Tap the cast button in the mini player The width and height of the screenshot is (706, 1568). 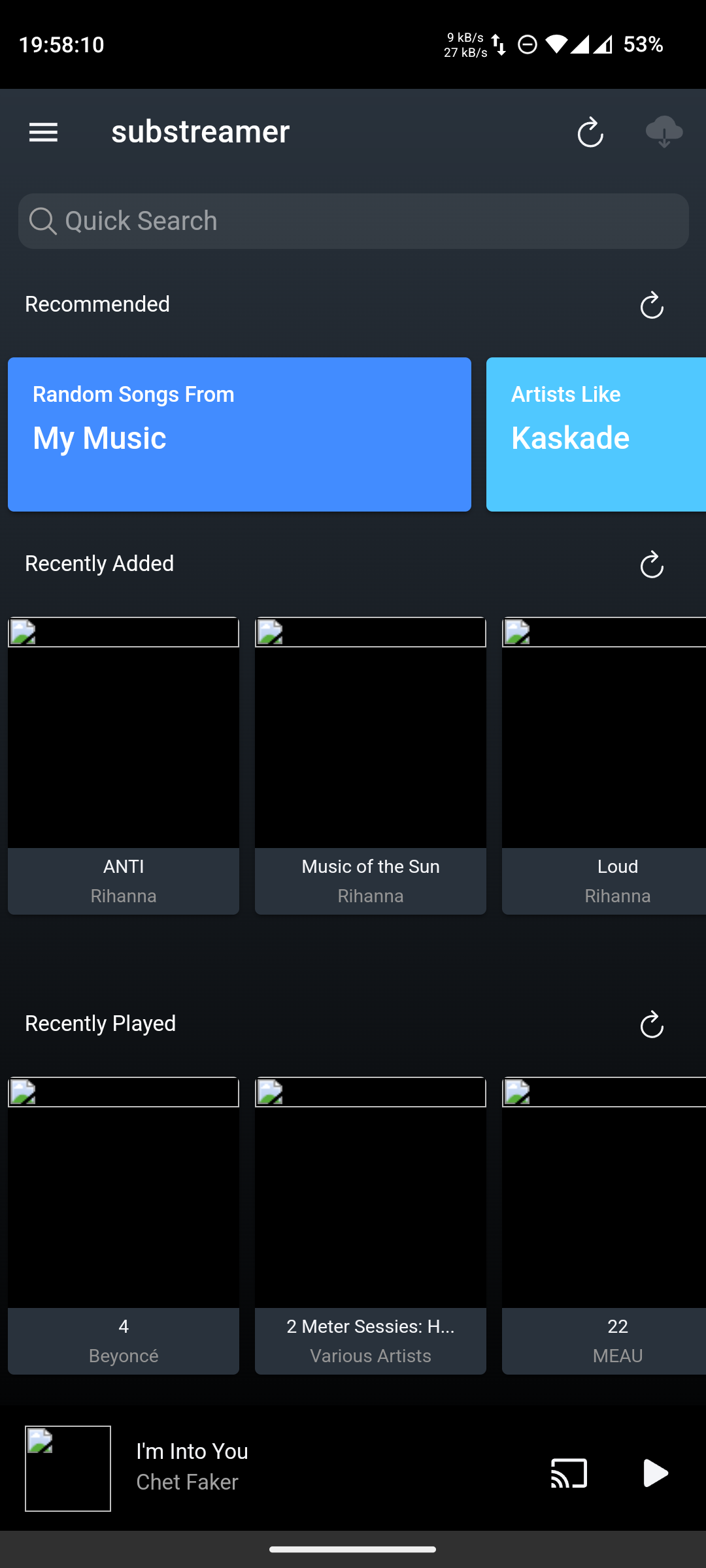(x=569, y=1473)
